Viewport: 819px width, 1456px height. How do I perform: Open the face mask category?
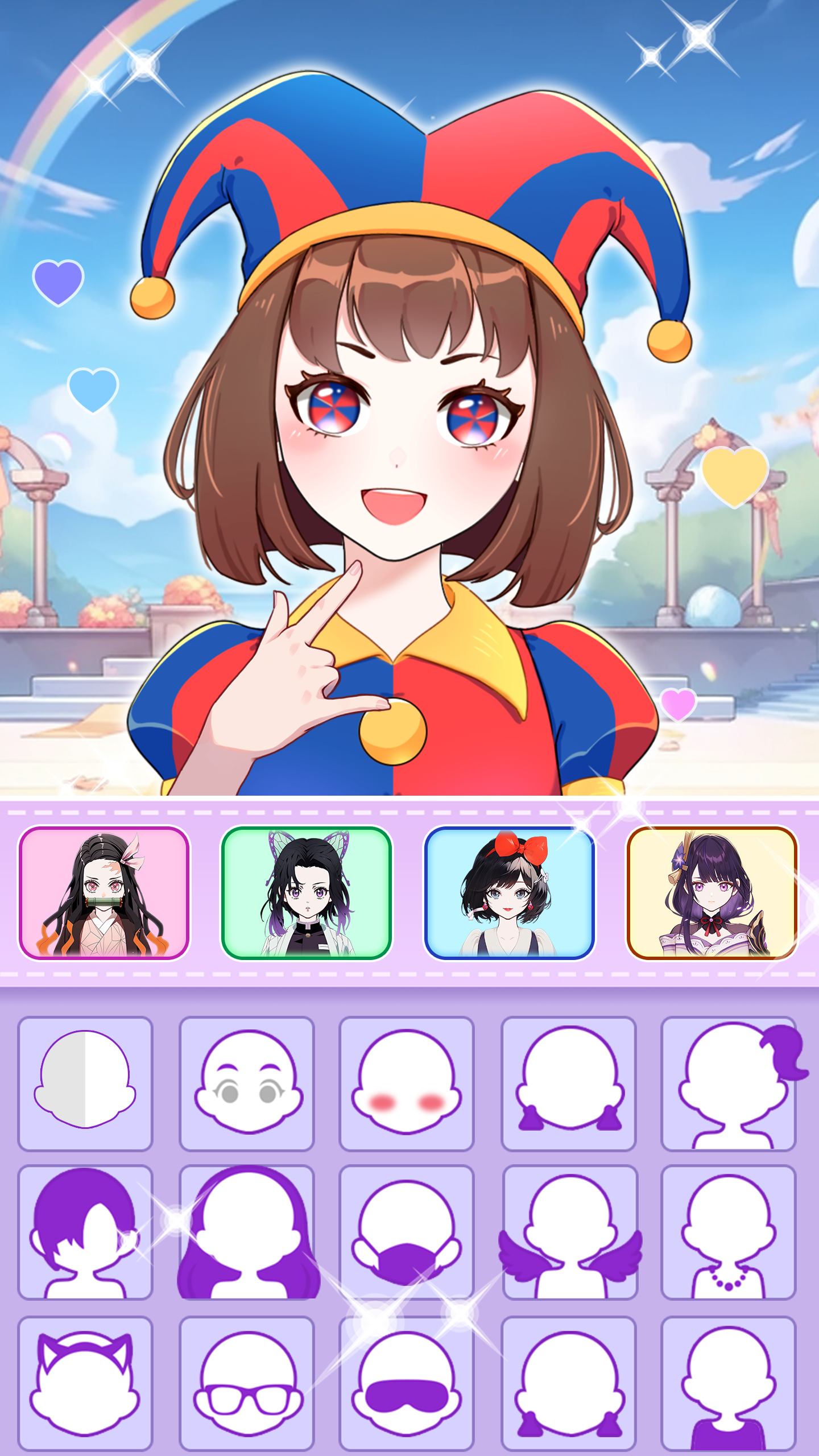pyautogui.click(x=407, y=1232)
